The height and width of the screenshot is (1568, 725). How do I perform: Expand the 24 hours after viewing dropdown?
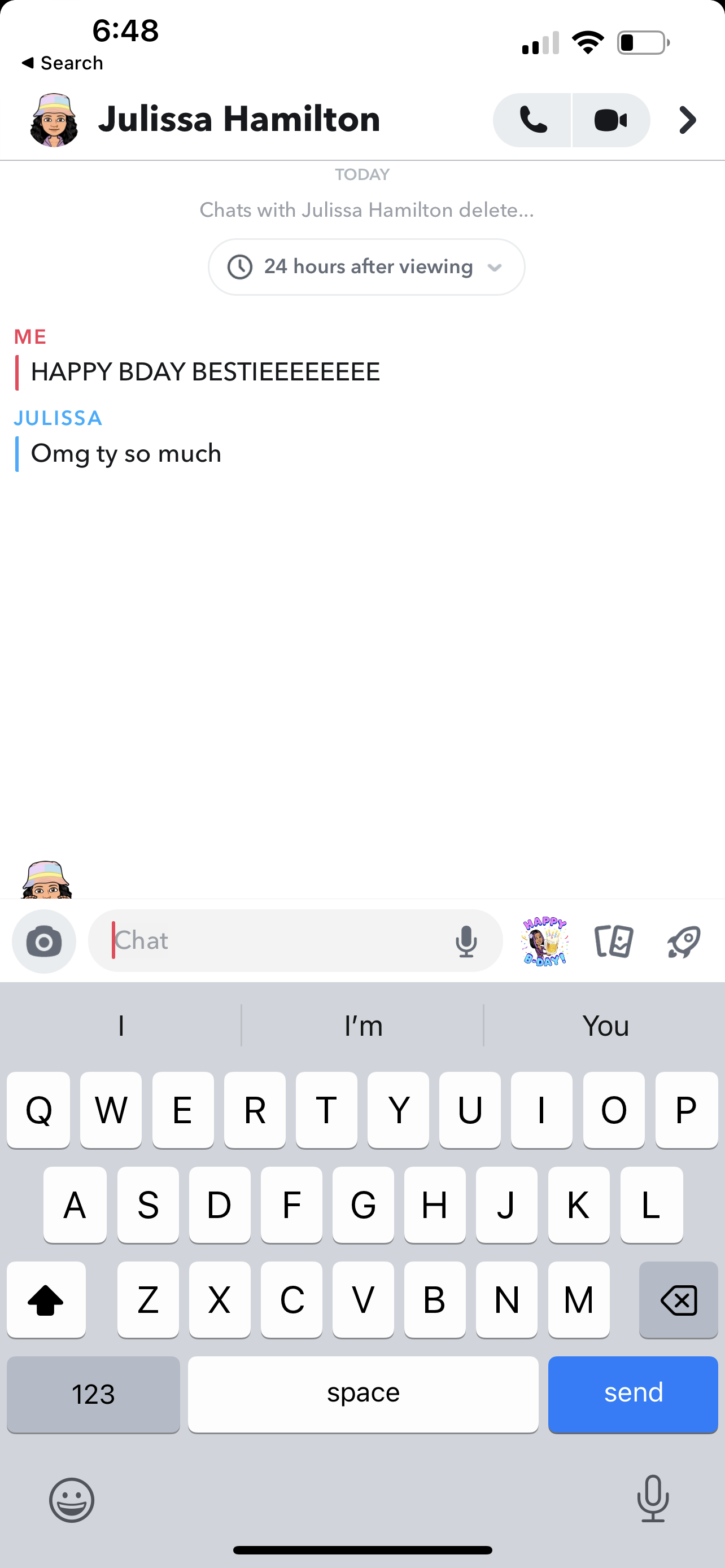tap(366, 266)
